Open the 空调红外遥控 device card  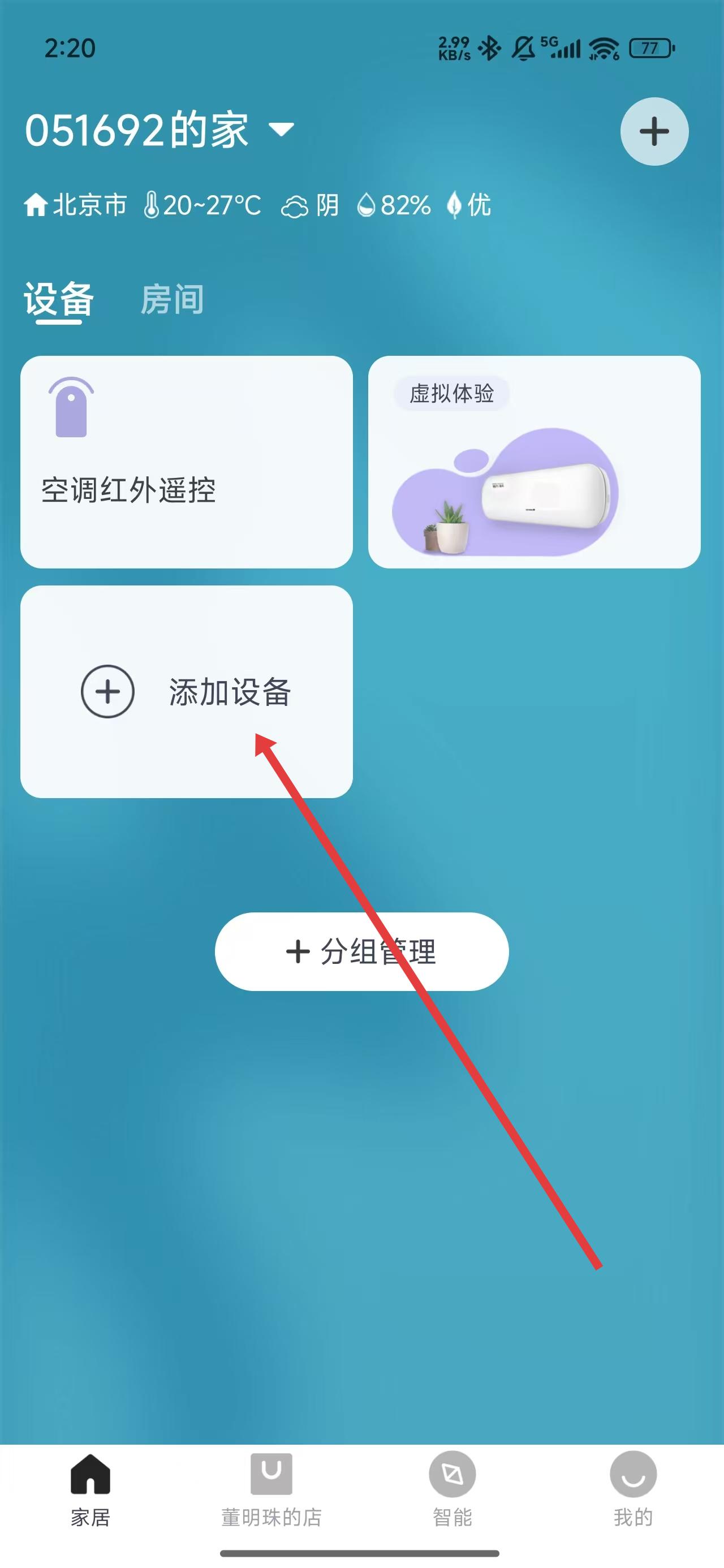point(186,462)
